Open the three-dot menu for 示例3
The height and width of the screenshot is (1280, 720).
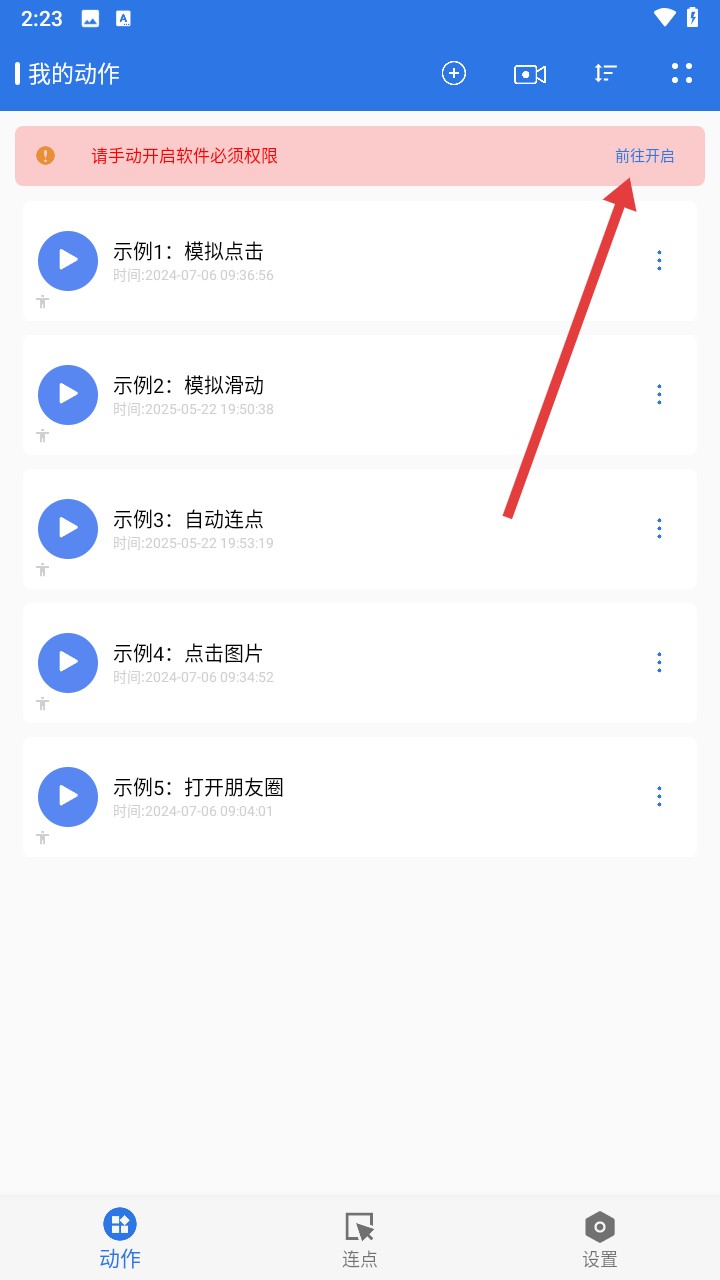pyautogui.click(x=659, y=528)
